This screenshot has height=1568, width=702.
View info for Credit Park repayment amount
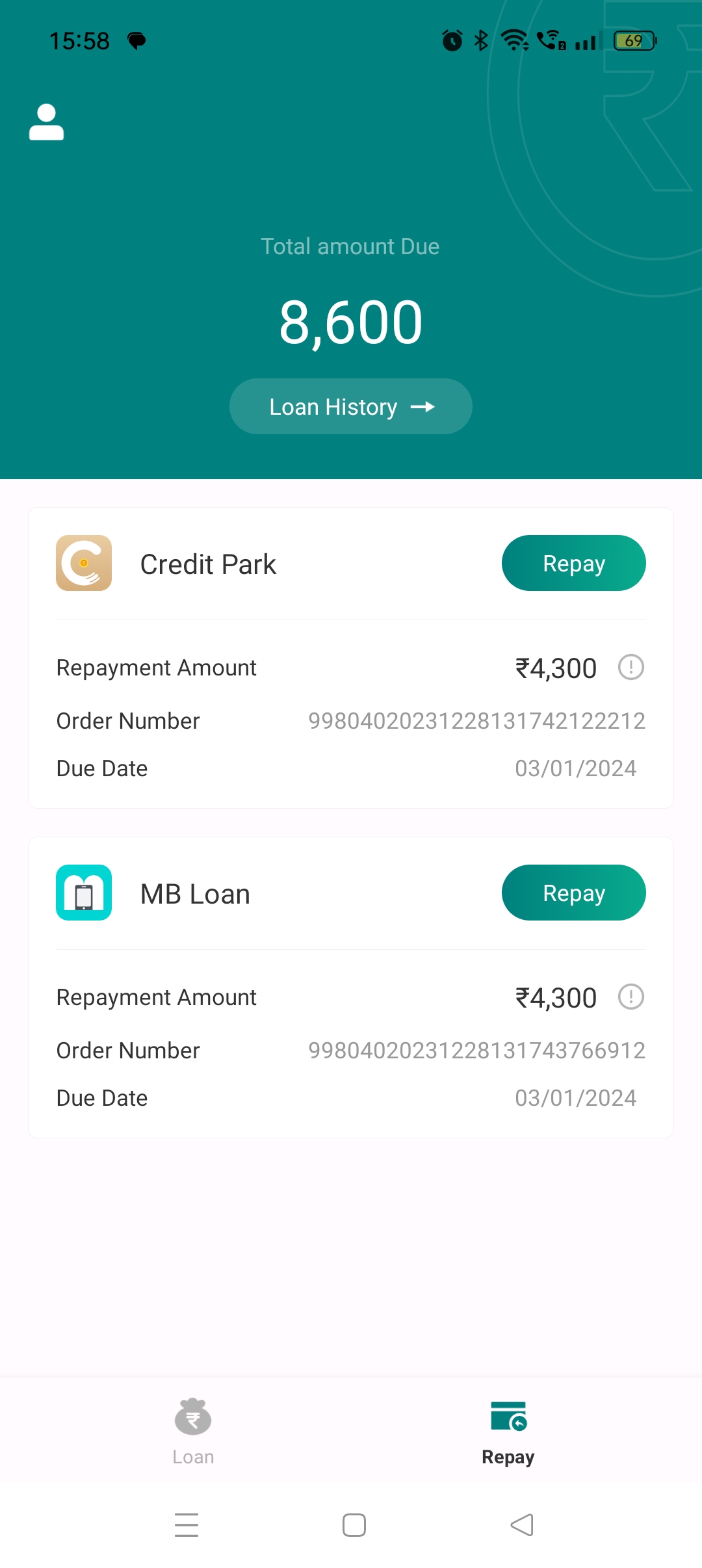point(630,667)
